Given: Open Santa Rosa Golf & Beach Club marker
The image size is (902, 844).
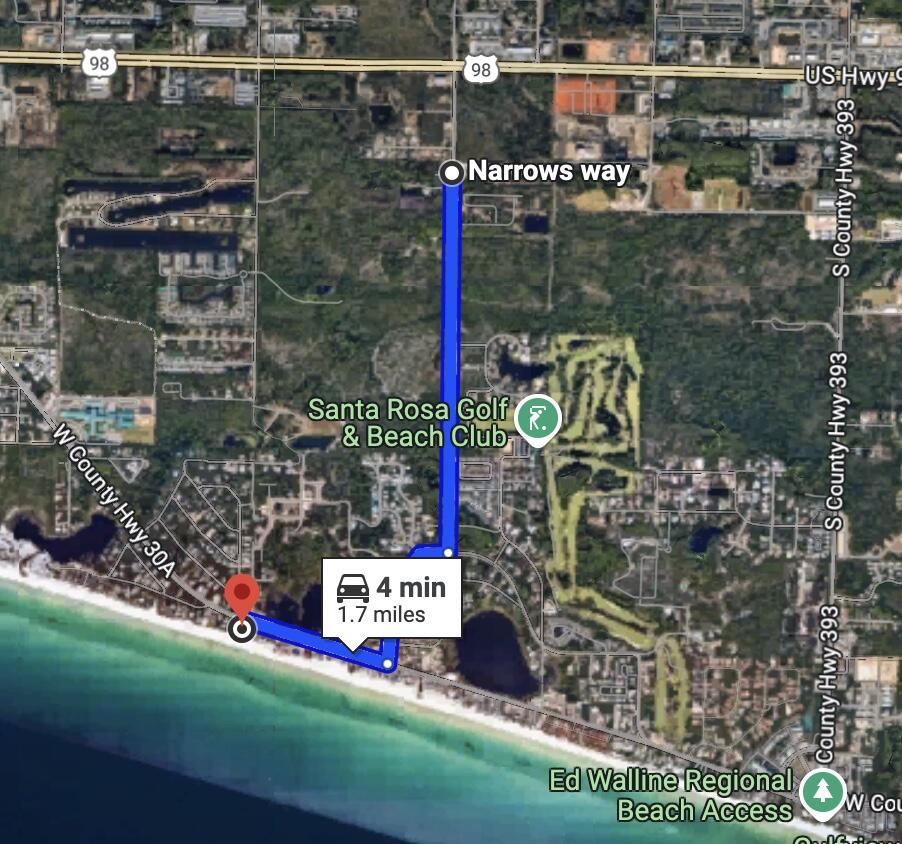Looking at the screenshot, I should pyautogui.click(x=538, y=417).
